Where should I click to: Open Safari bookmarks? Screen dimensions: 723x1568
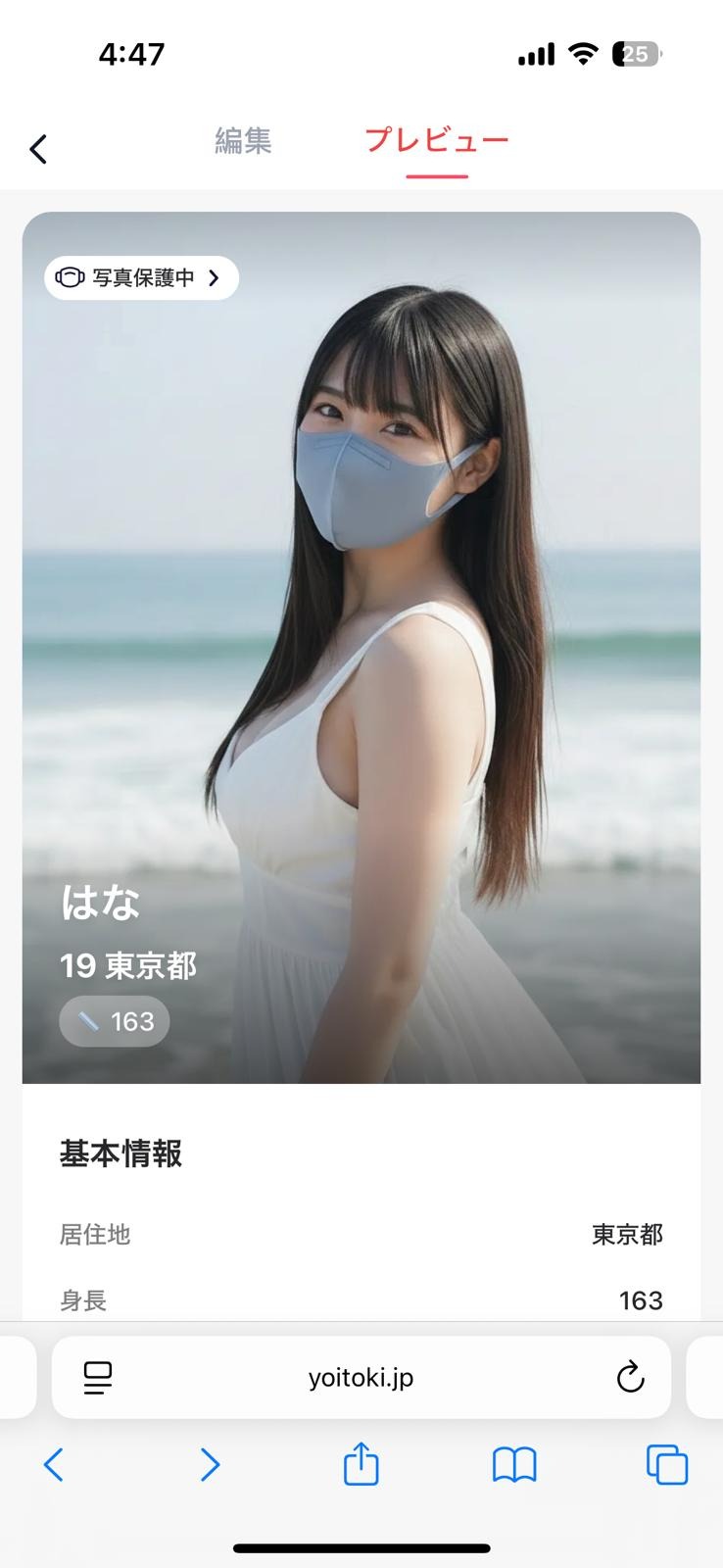point(514,1465)
